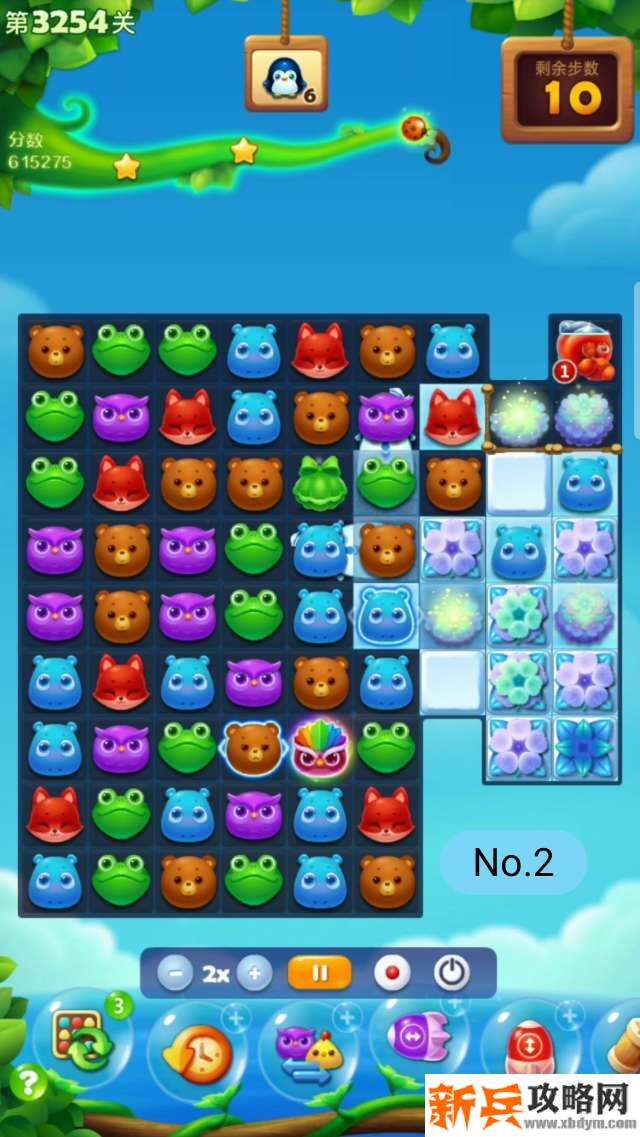Increase playback speed with plus button
Viewport: 640px width, 1137px height.
point(254,973)
